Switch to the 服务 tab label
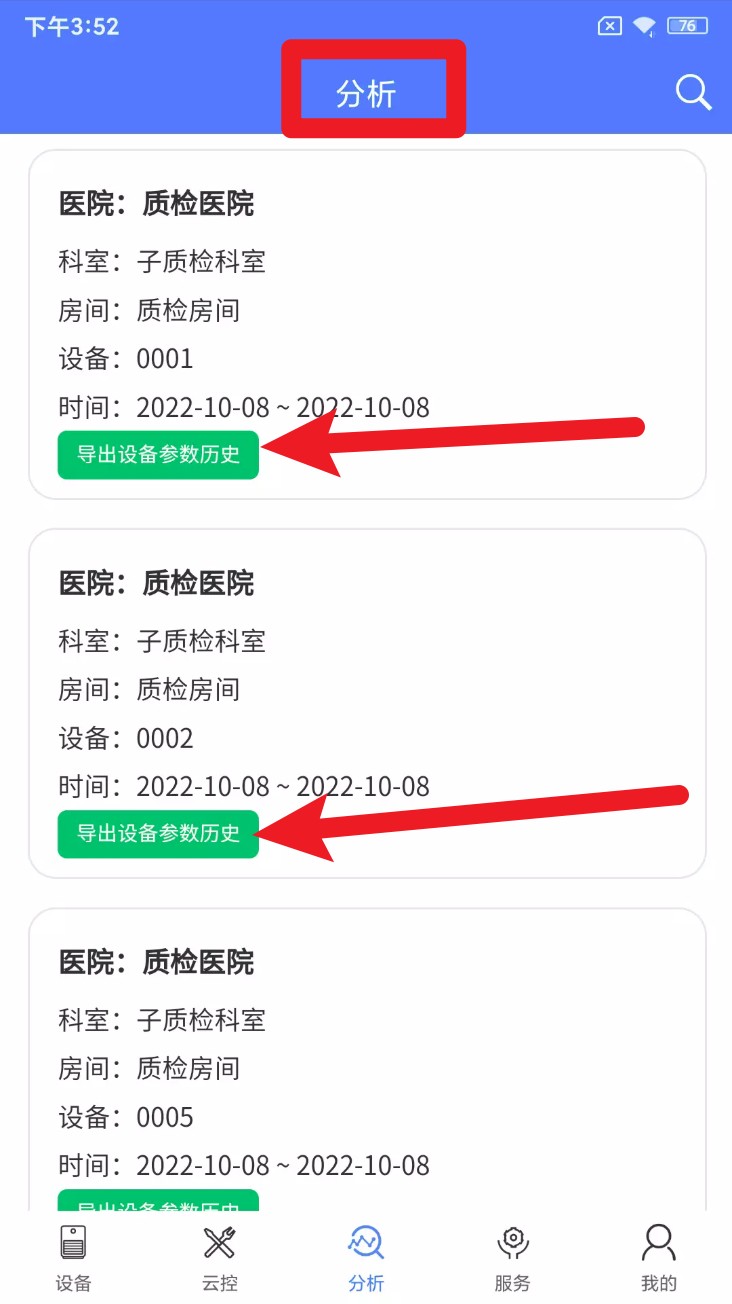The image size is (732, 1304). [512, 1283]
